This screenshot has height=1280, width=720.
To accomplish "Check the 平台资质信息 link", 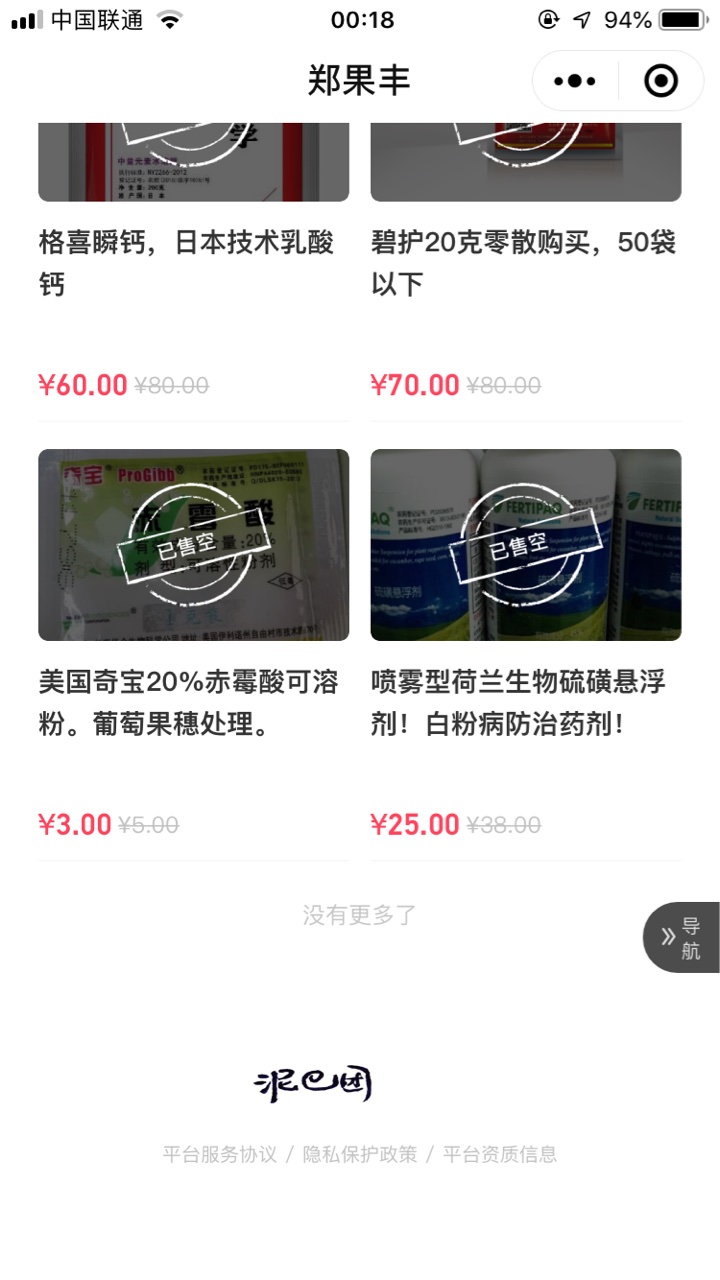I will tap(500, 1154).
